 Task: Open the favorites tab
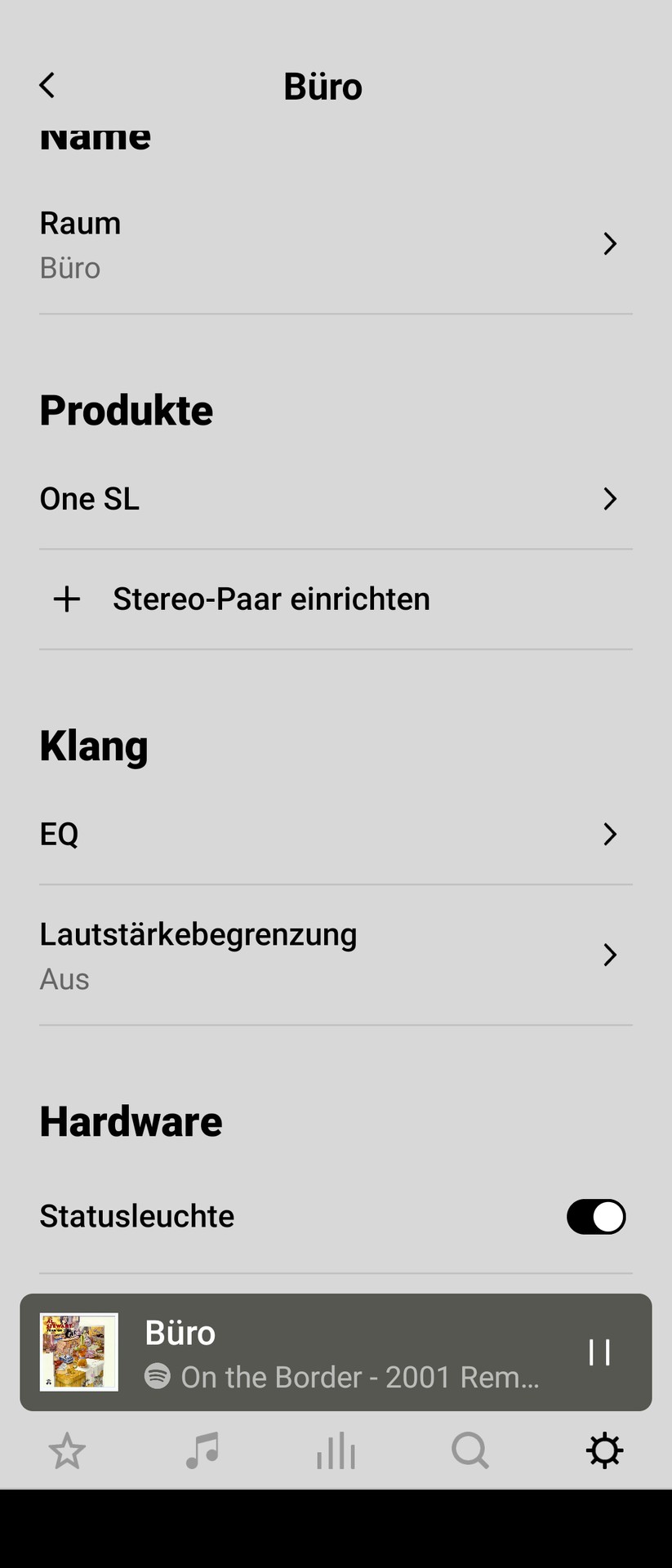pyautogui.click(x=67, y=1450)
